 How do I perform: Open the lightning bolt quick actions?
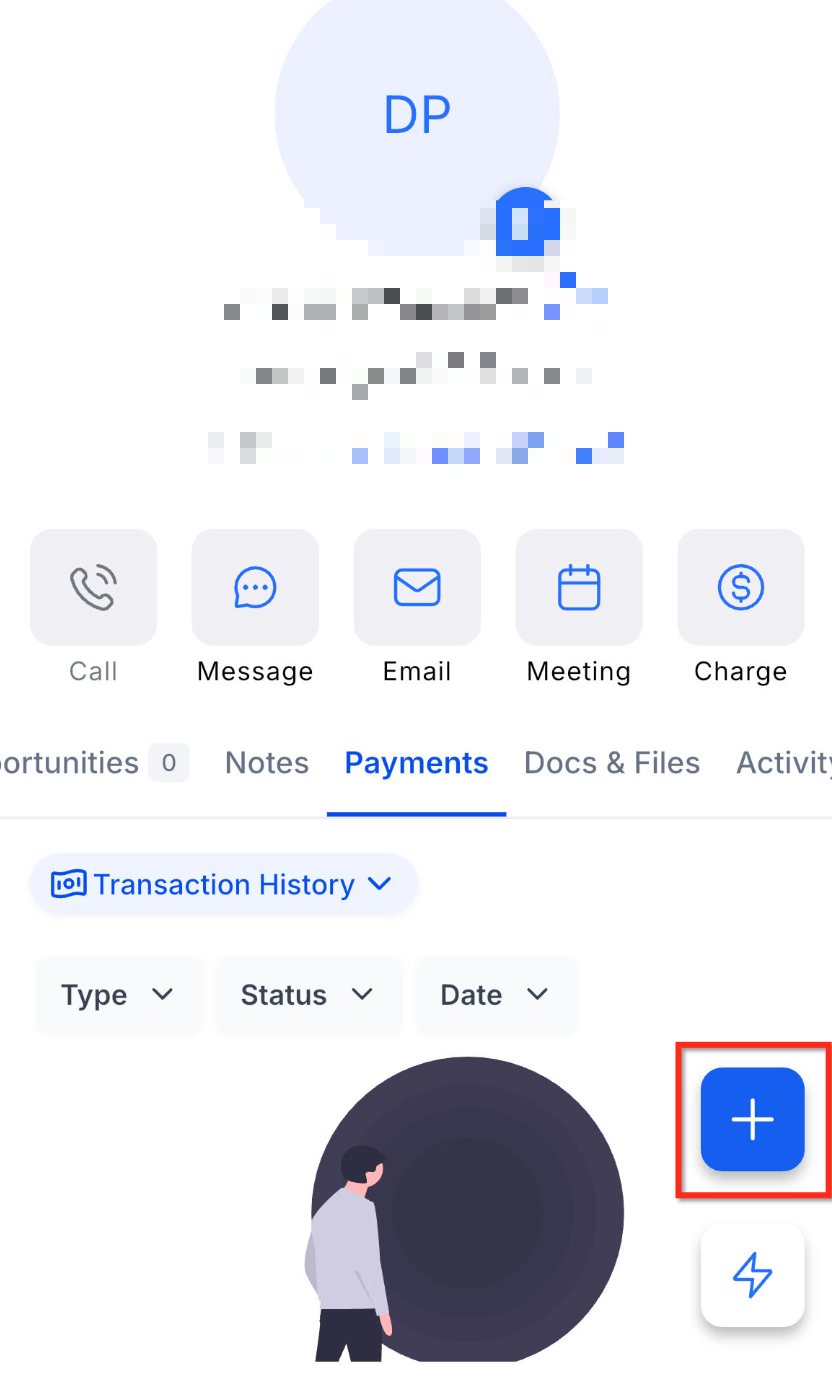point(753,1275)
